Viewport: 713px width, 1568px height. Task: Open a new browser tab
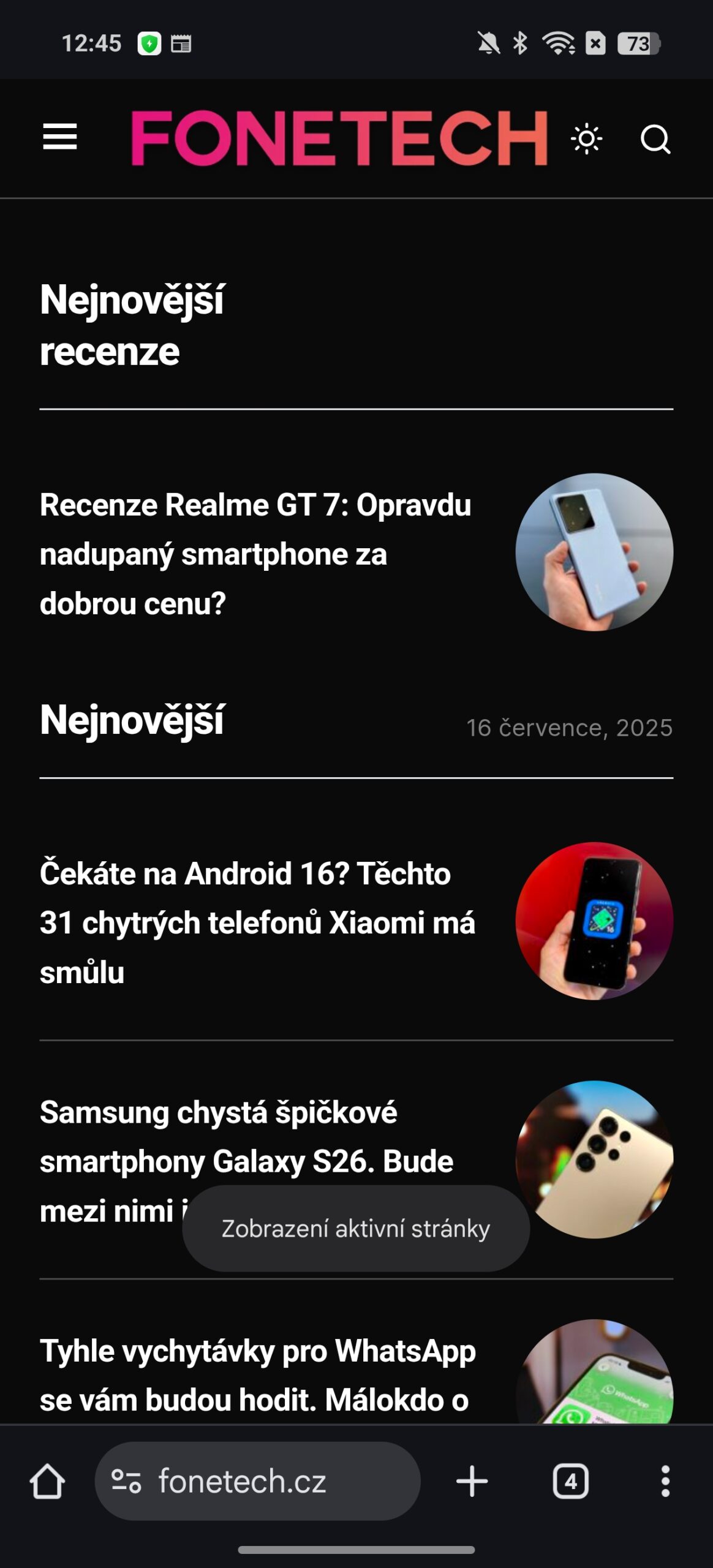472,1482
